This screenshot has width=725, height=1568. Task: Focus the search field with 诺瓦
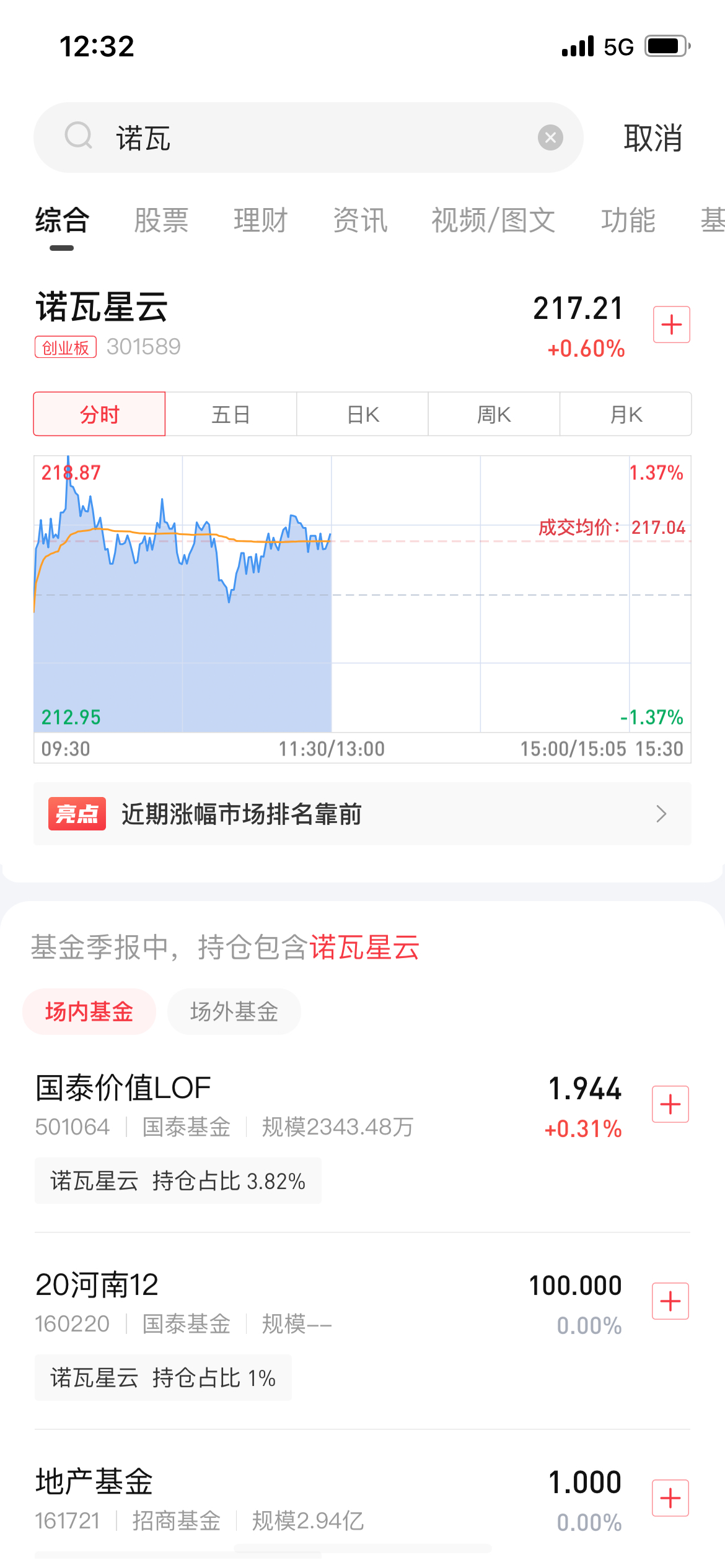pyautogui.click(x=310, y=137)
